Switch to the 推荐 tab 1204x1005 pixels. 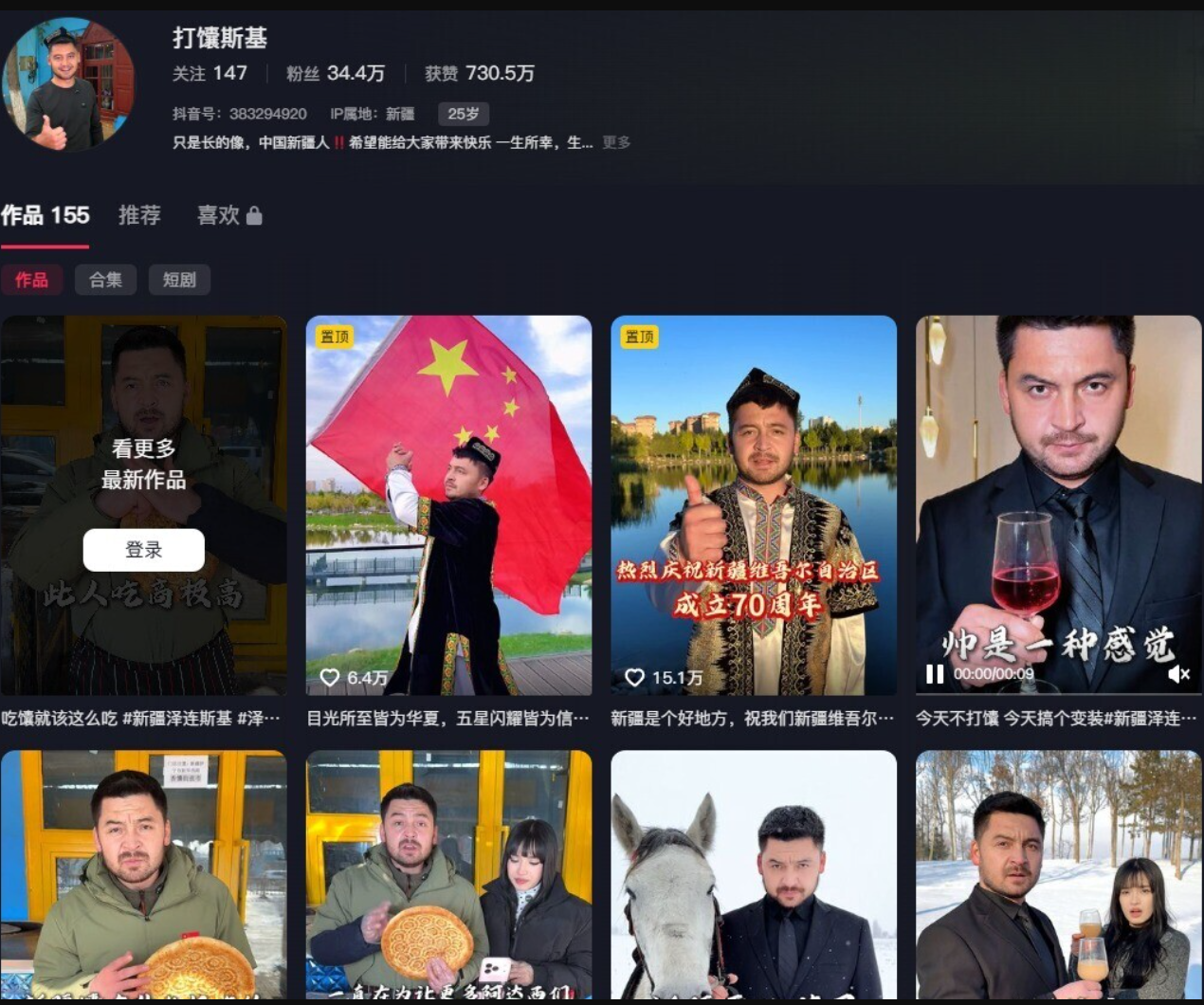click(x=139, y=215)
